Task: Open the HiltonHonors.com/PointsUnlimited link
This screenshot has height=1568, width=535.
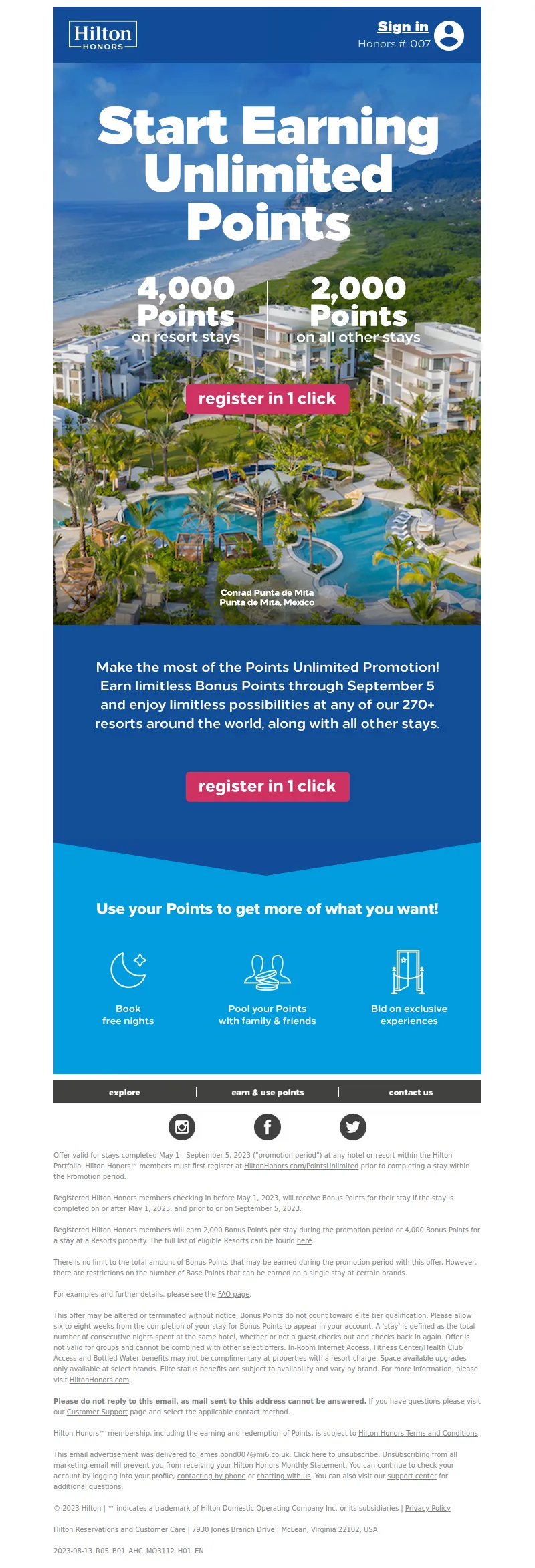Action: point(301,1166)
